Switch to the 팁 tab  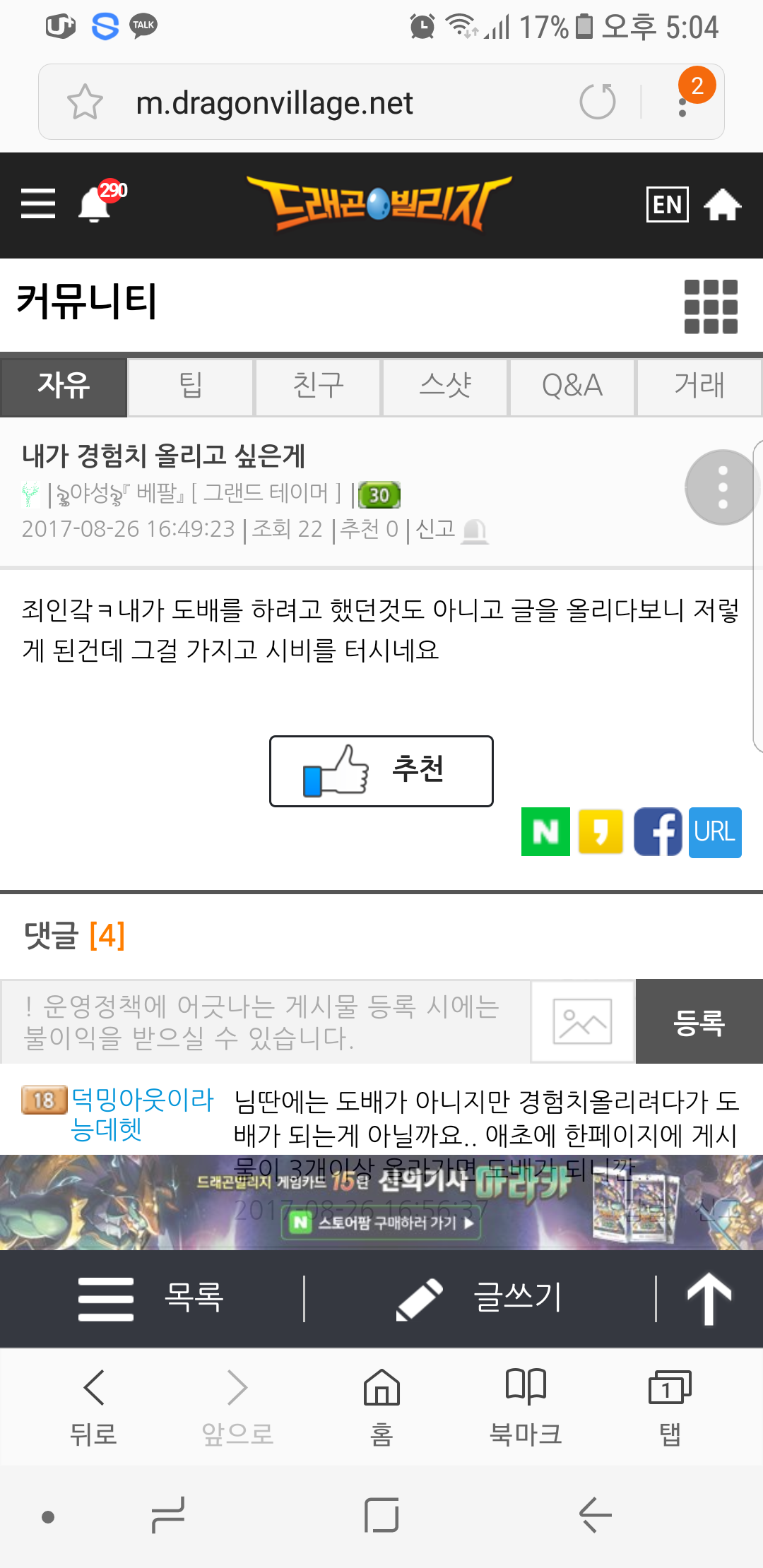[x=191, y=386]
